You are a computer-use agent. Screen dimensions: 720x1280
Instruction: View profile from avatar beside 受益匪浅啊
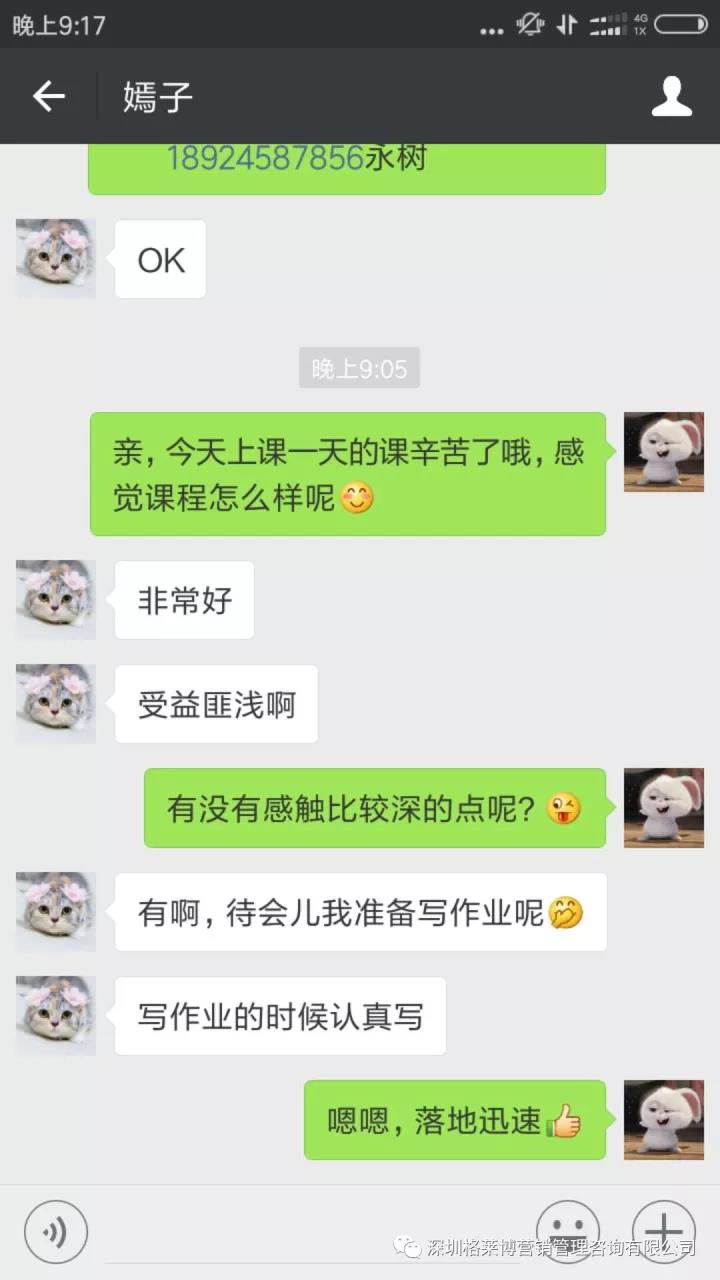(x=56, y=704)
